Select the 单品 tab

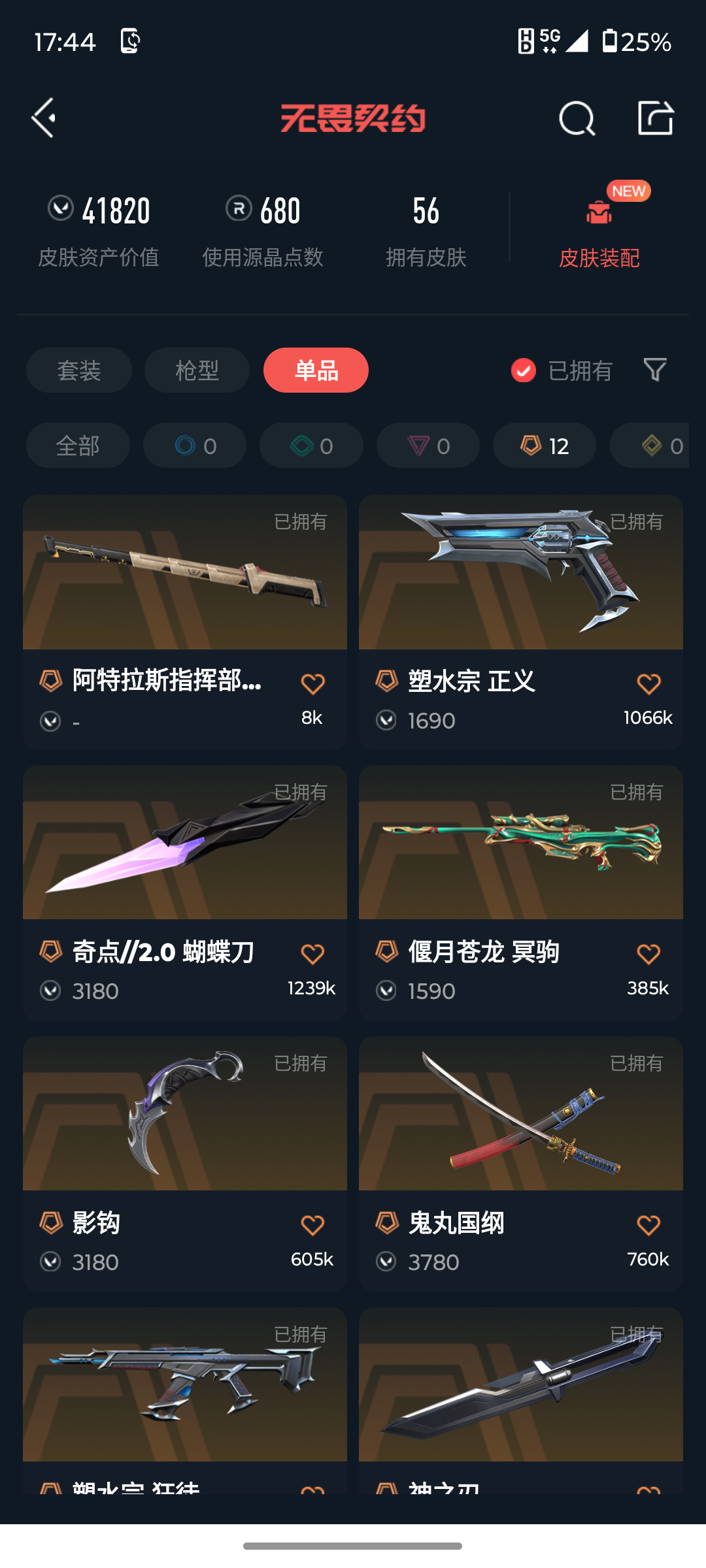[316, 370]
